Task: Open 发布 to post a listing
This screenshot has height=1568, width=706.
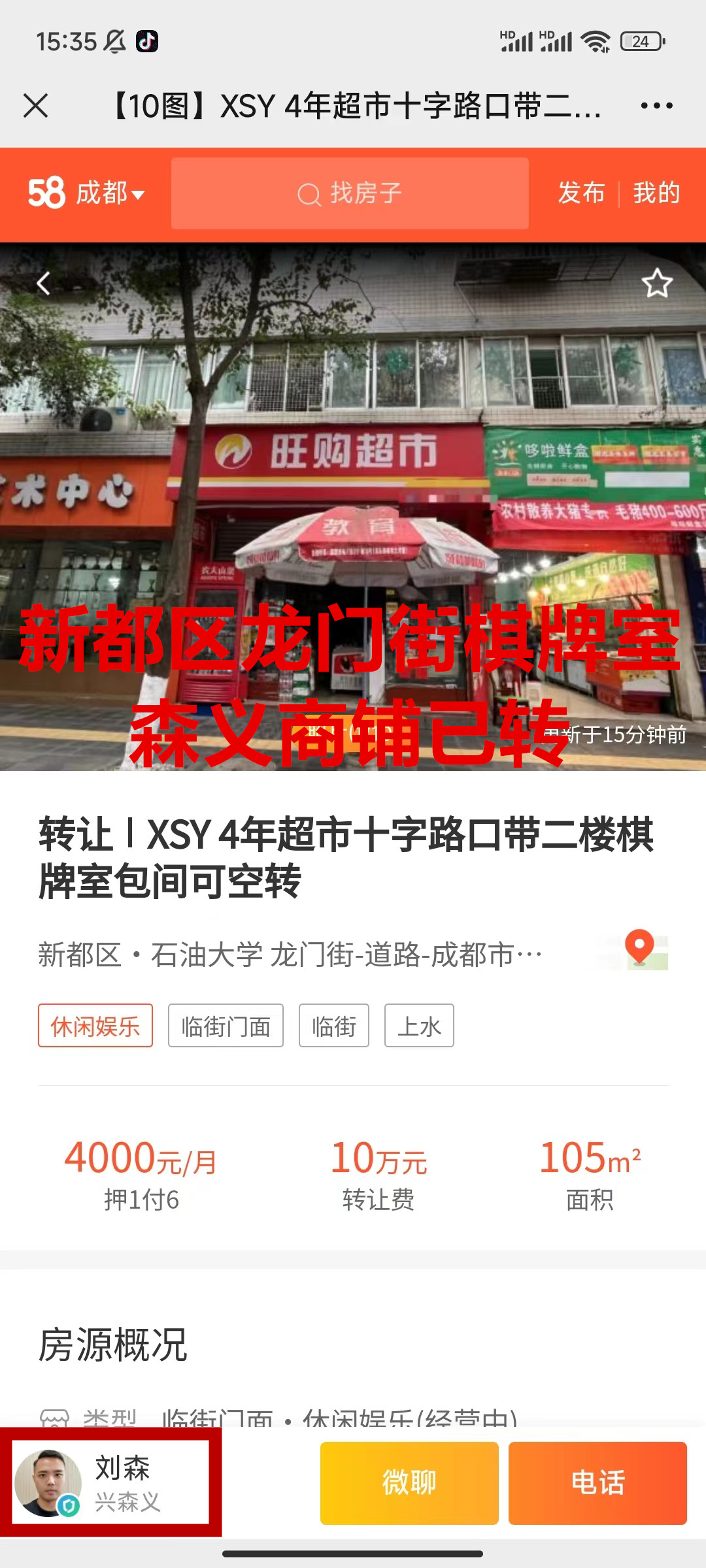Action: coord(581,193)
